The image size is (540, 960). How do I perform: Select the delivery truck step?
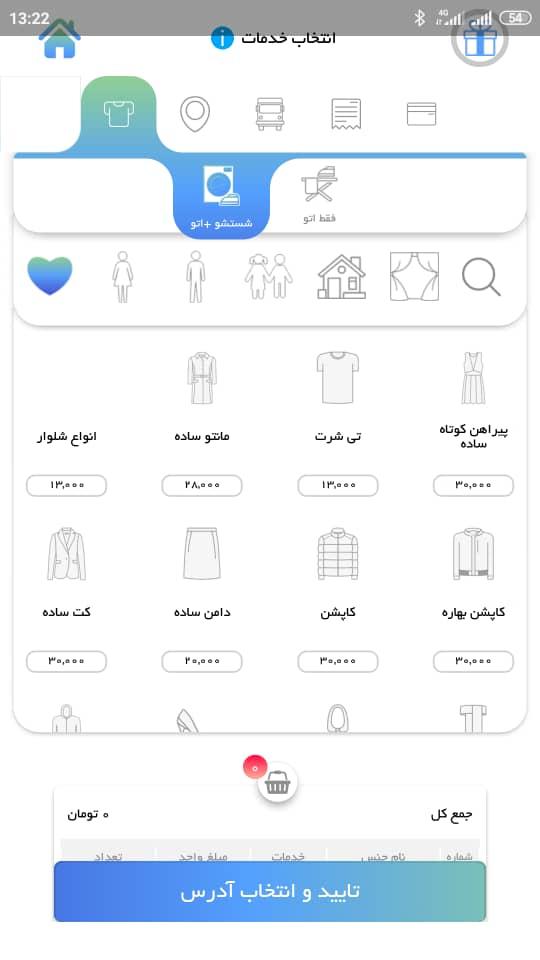tap(270, 114)
